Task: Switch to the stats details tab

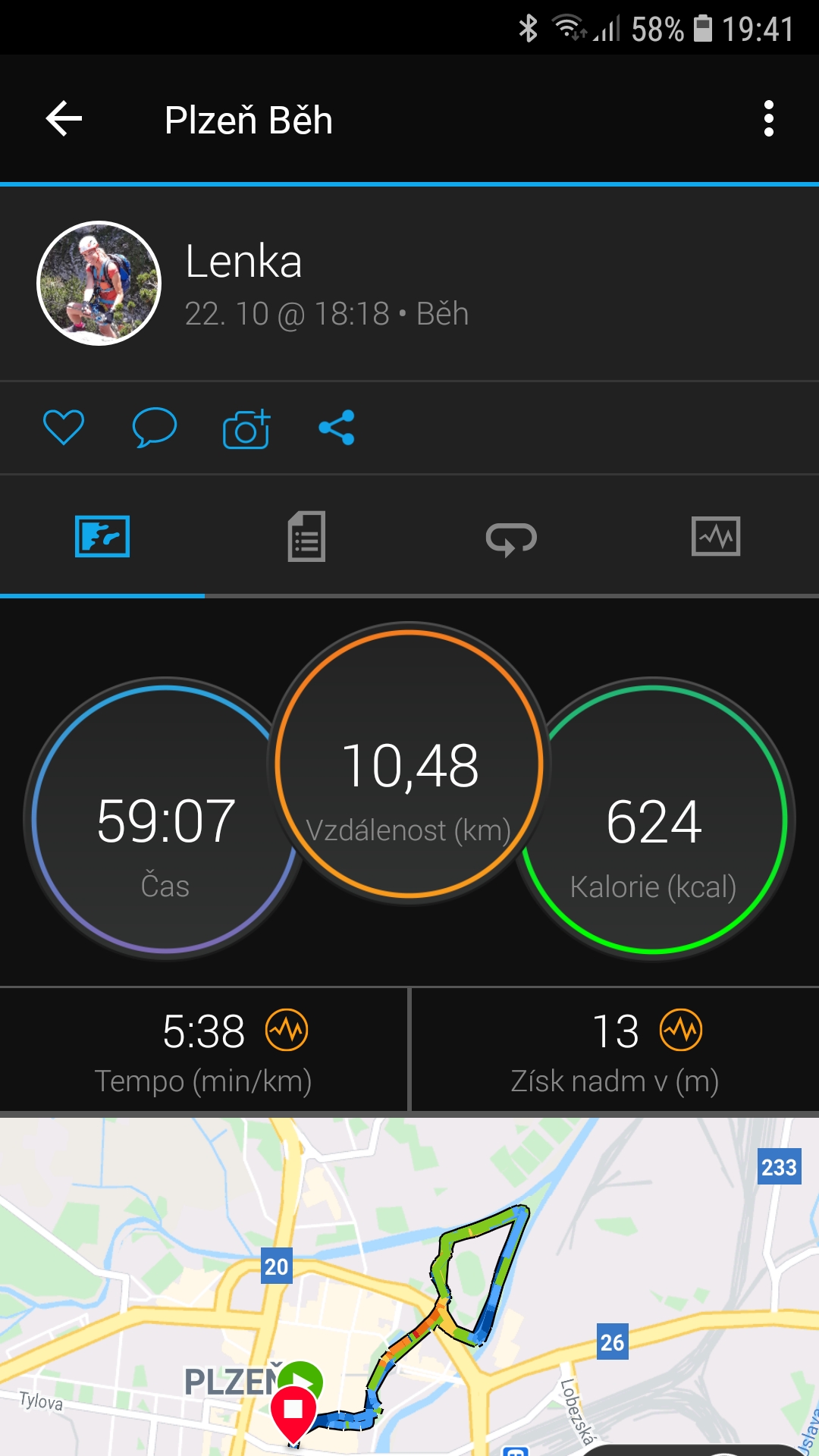Action: tap(306, 536)
